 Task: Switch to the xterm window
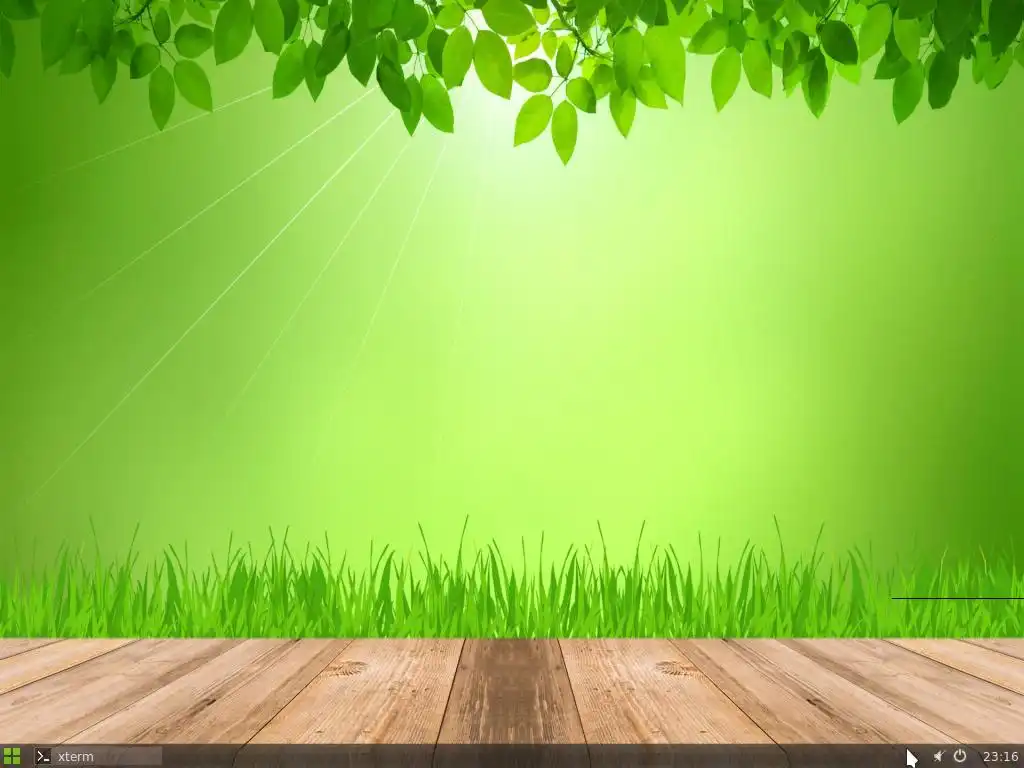pos(97,756)
